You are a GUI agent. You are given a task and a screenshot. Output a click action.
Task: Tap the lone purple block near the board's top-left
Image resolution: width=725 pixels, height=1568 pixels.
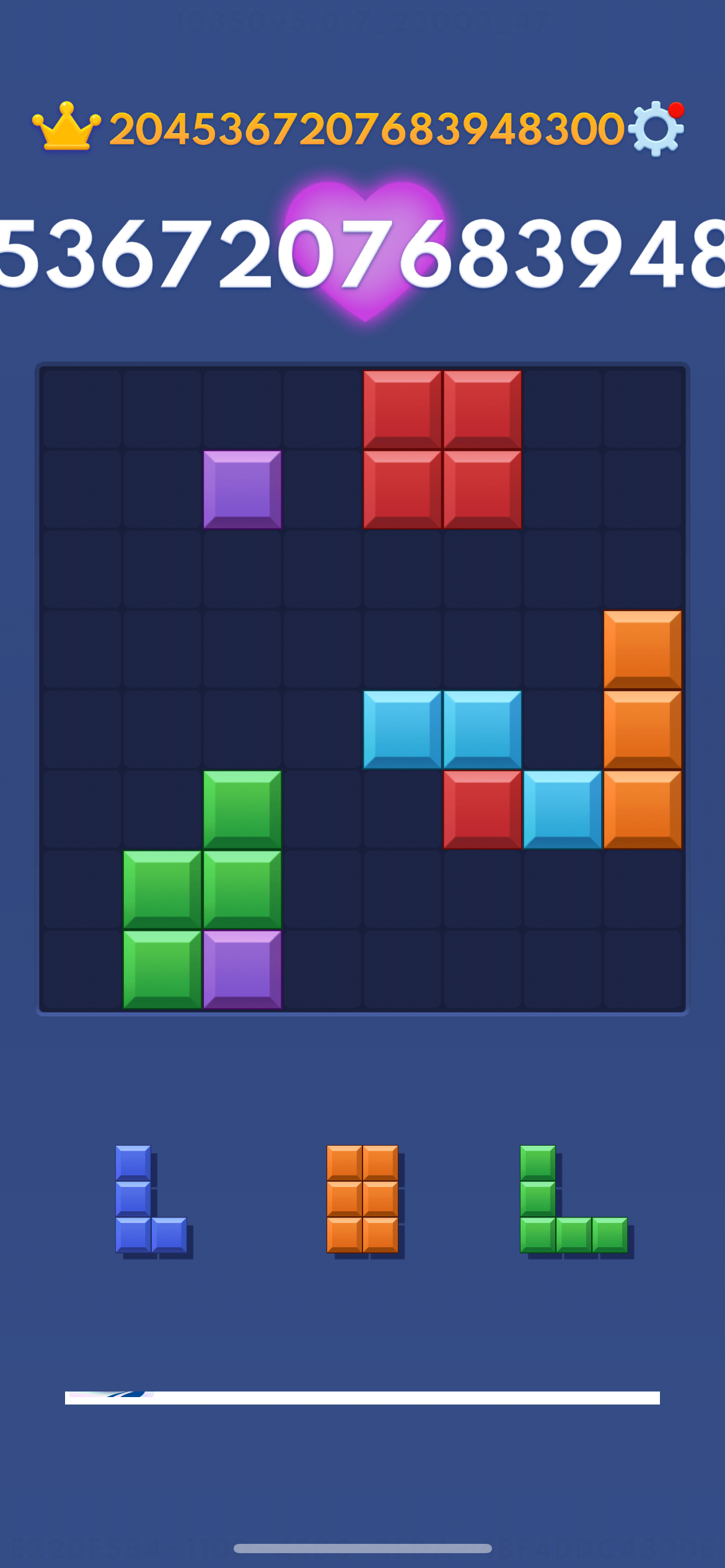(x=242, y=489)
